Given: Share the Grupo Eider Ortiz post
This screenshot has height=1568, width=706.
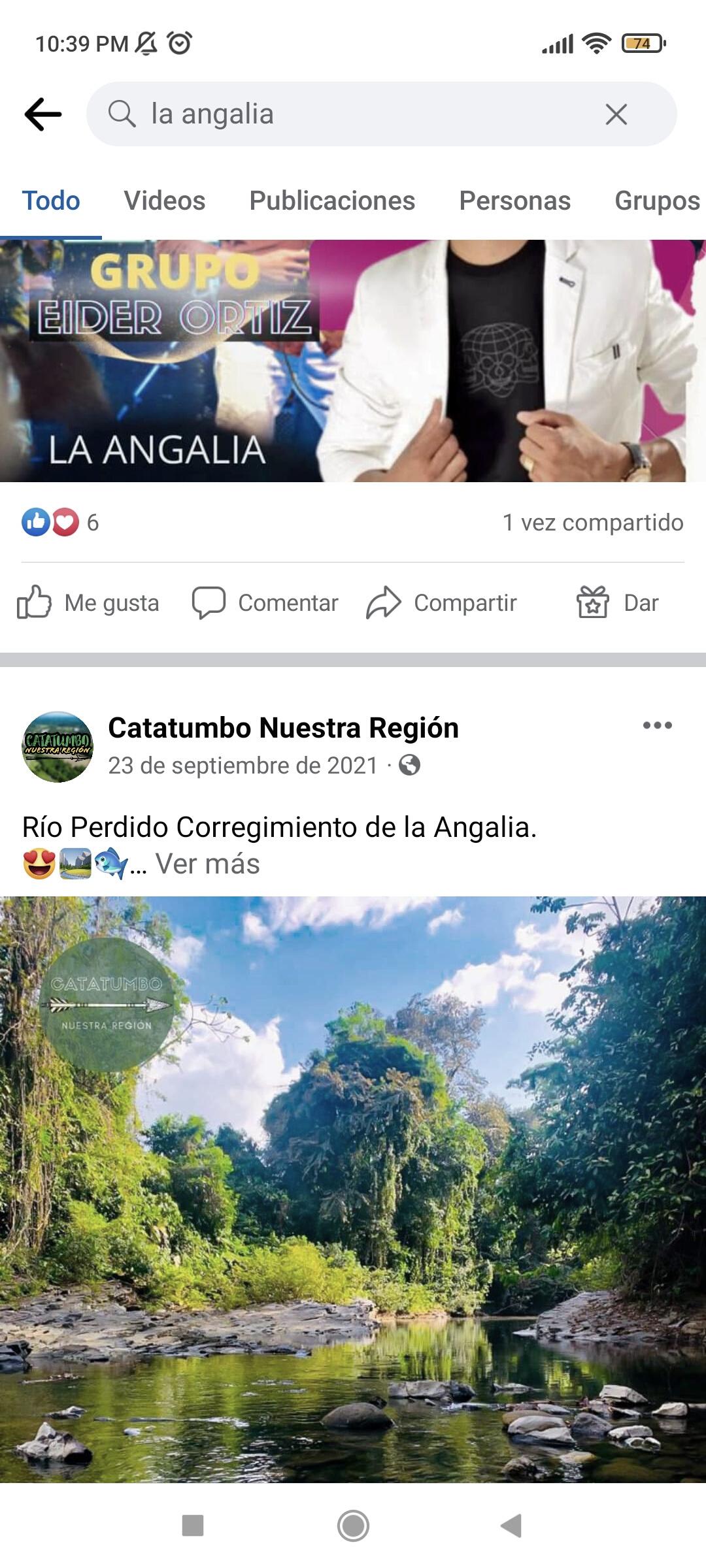Looking at the screenshot, I should coord(442,602).
